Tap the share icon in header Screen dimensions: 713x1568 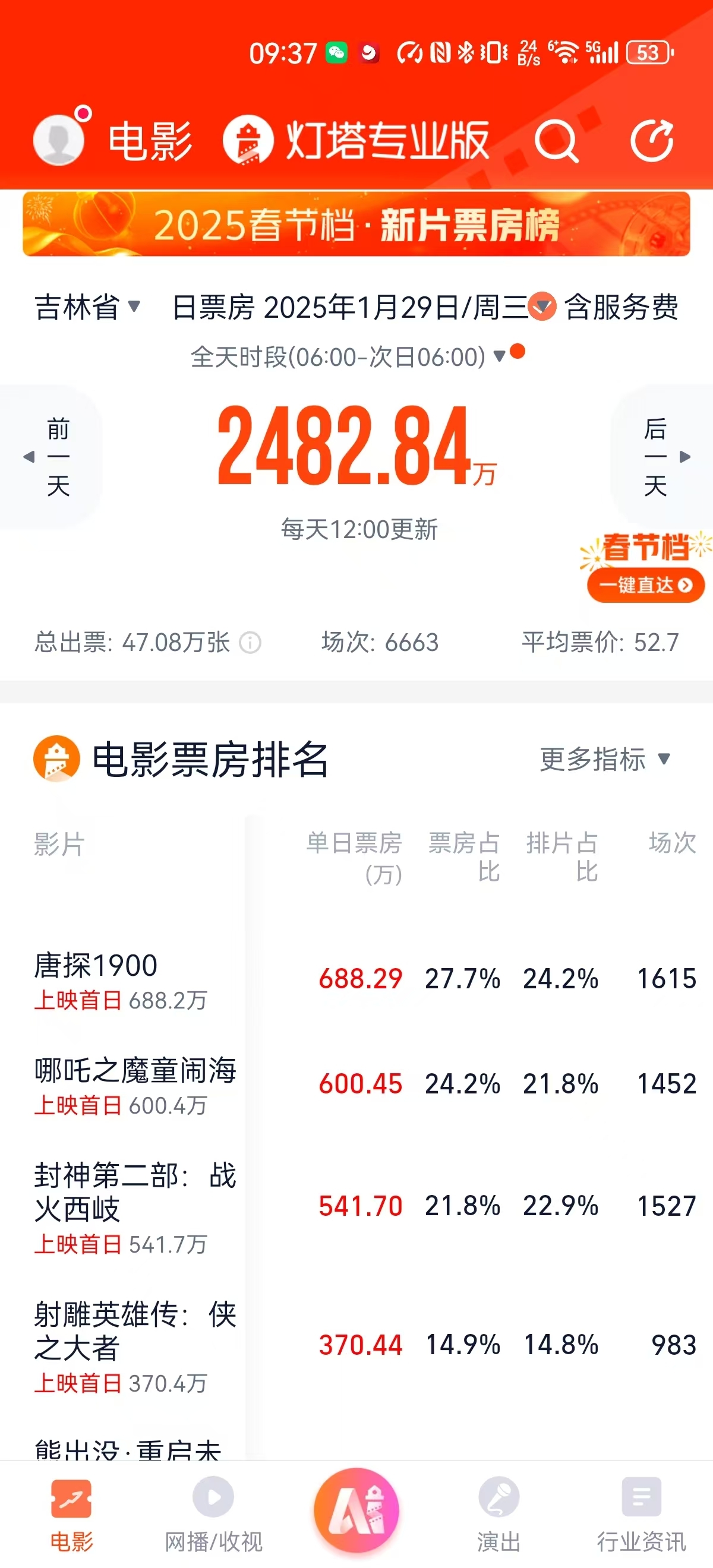[x=651, y=141]
